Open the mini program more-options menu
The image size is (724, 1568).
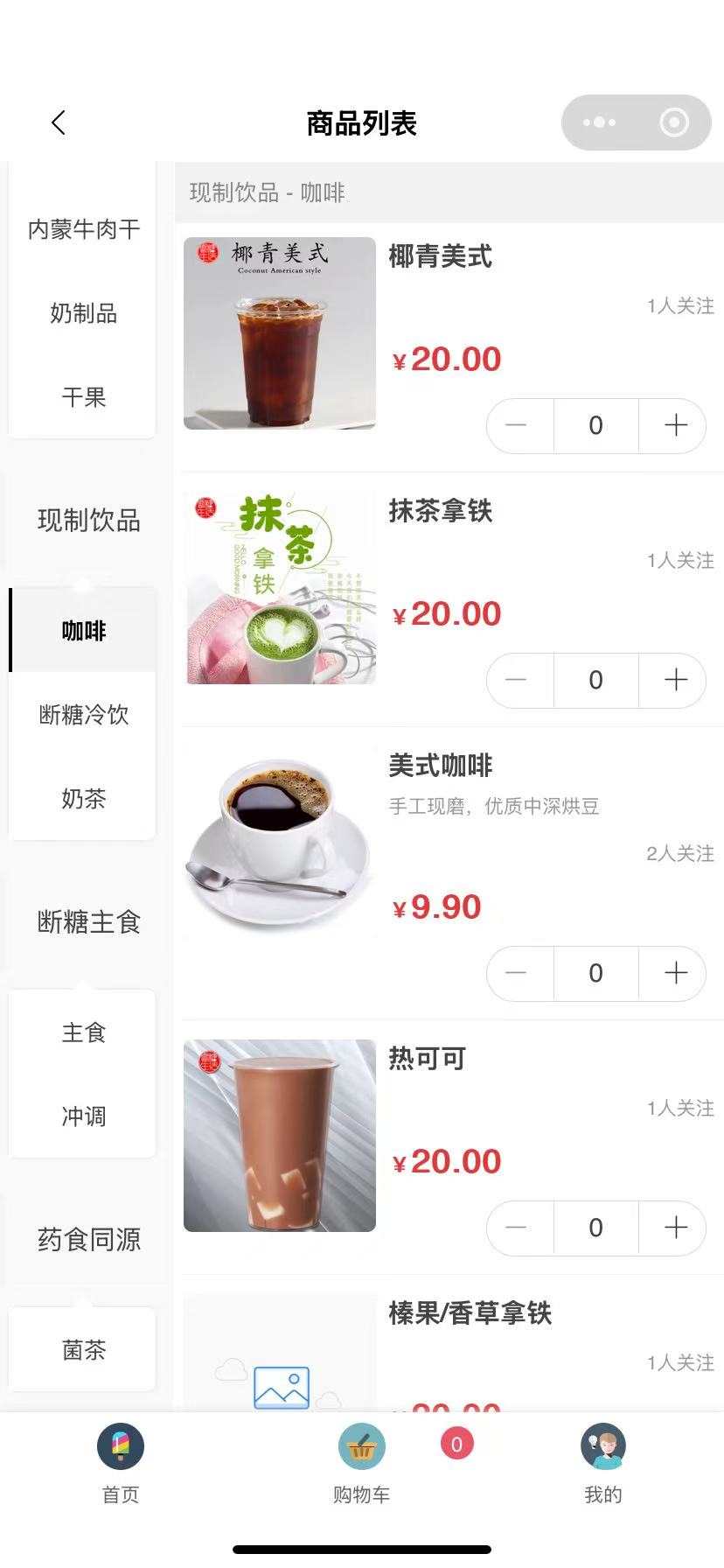[x=599, y=122]
